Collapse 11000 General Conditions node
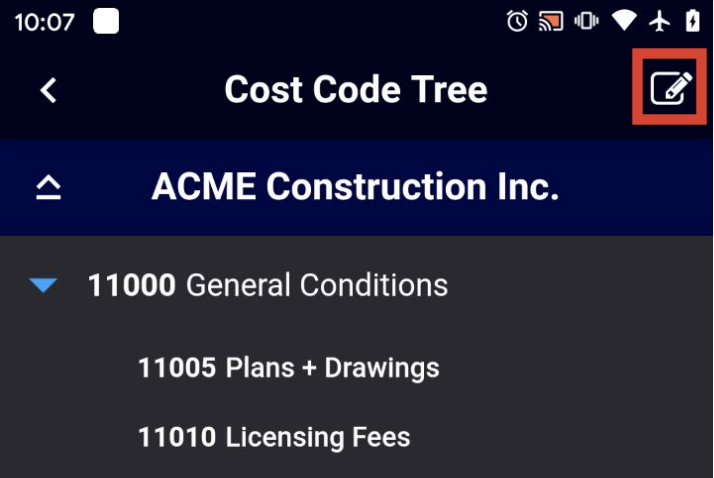Image resolution: width=714 pixels, height=478 pixels. click(x=43, y=287)
